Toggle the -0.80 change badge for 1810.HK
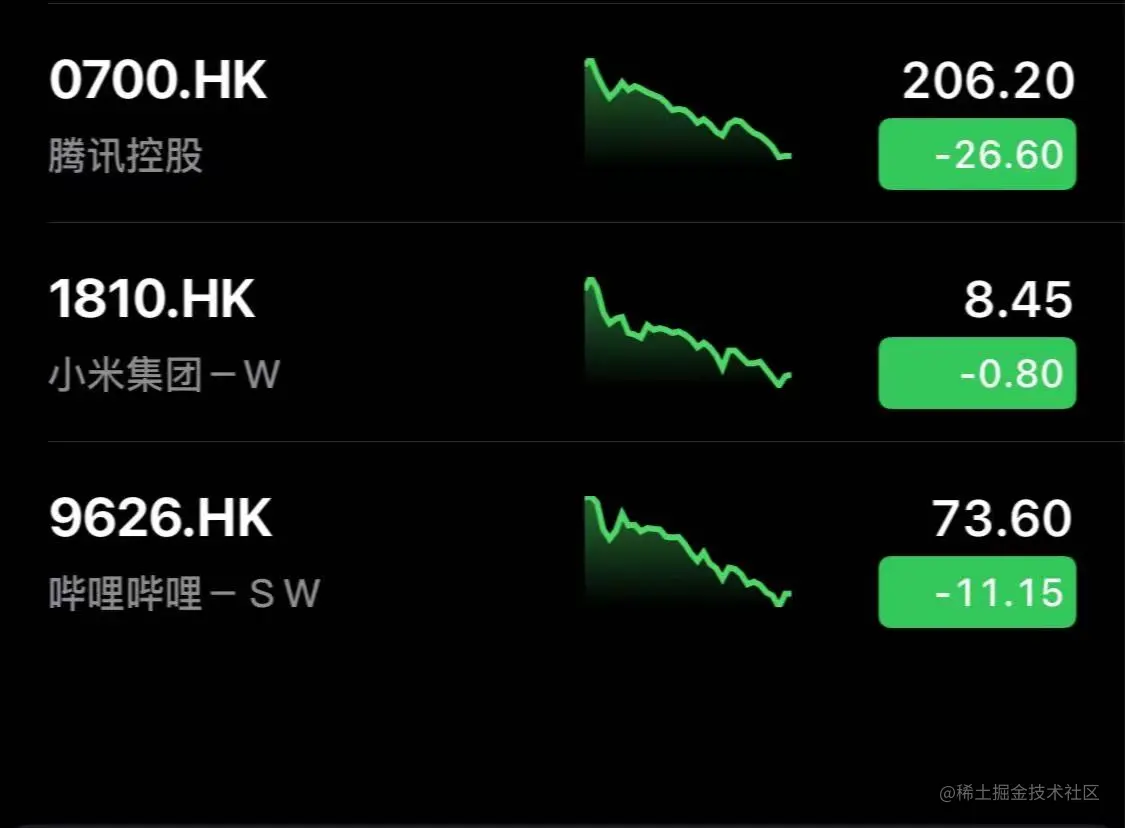The image size is (1125, 828). (977, 373)
